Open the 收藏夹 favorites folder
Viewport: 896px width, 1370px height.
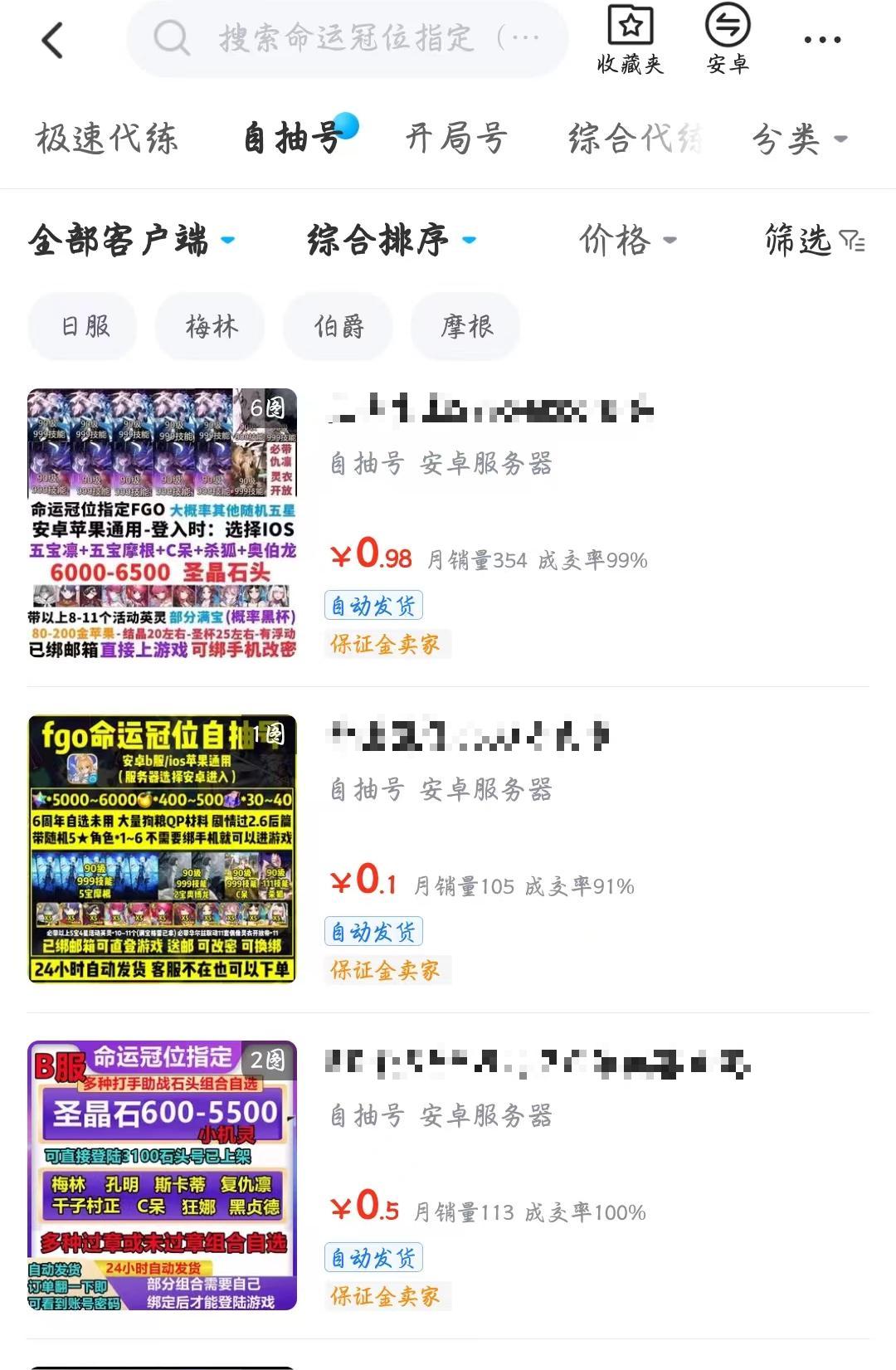click(x=630, y=40)
